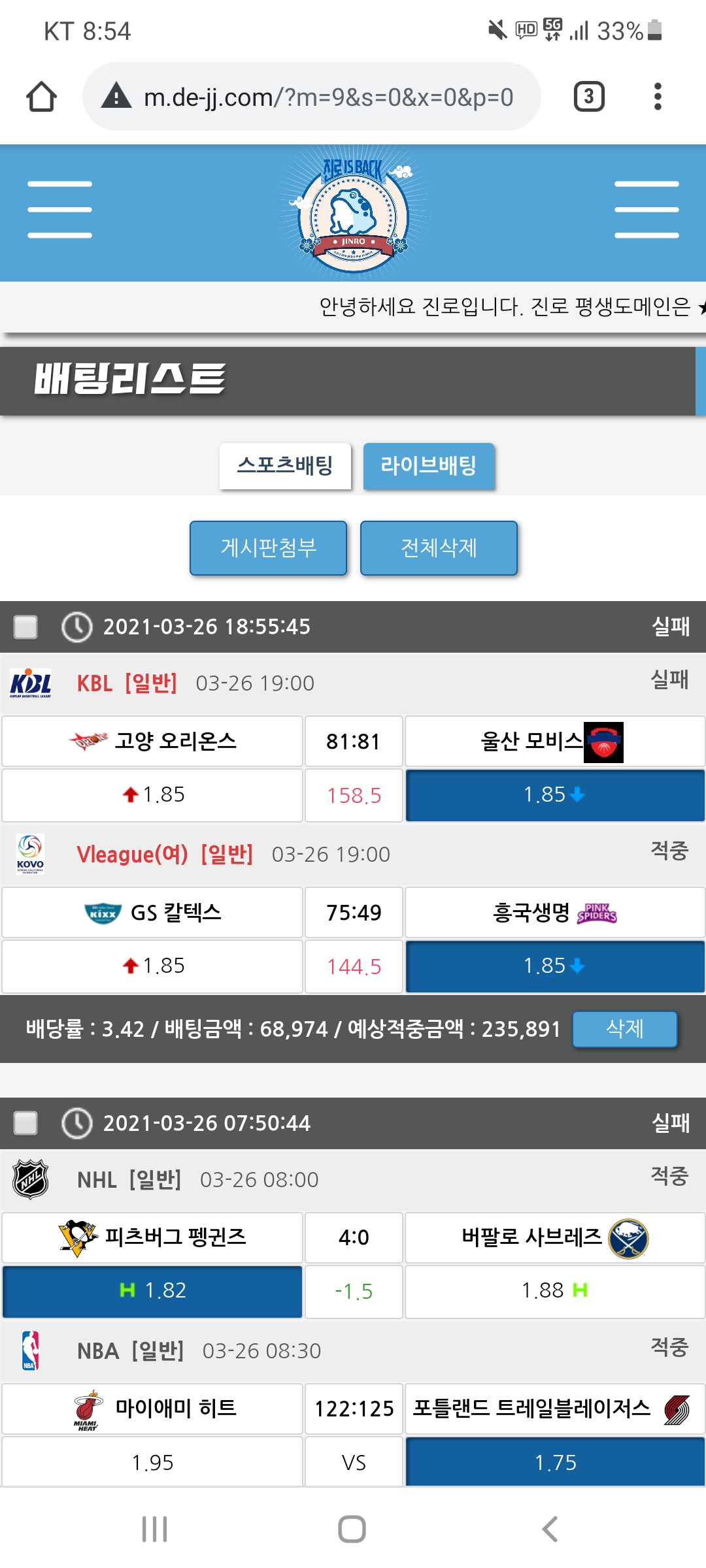
Task: Delete the bet with the 삭제 button
Action: [x=624, y=1029]
